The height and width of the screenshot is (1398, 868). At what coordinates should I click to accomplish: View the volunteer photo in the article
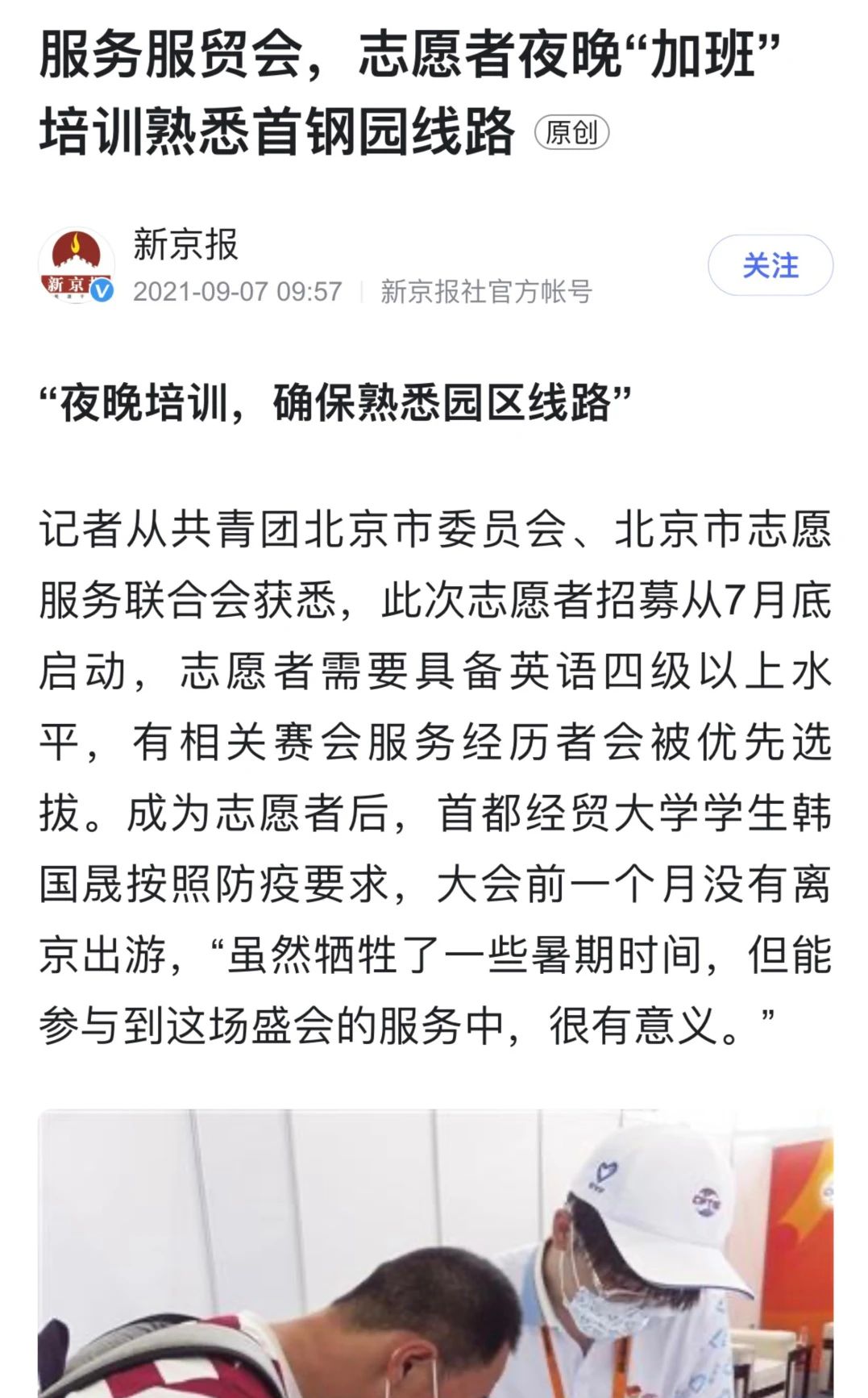click(435, 1254)
